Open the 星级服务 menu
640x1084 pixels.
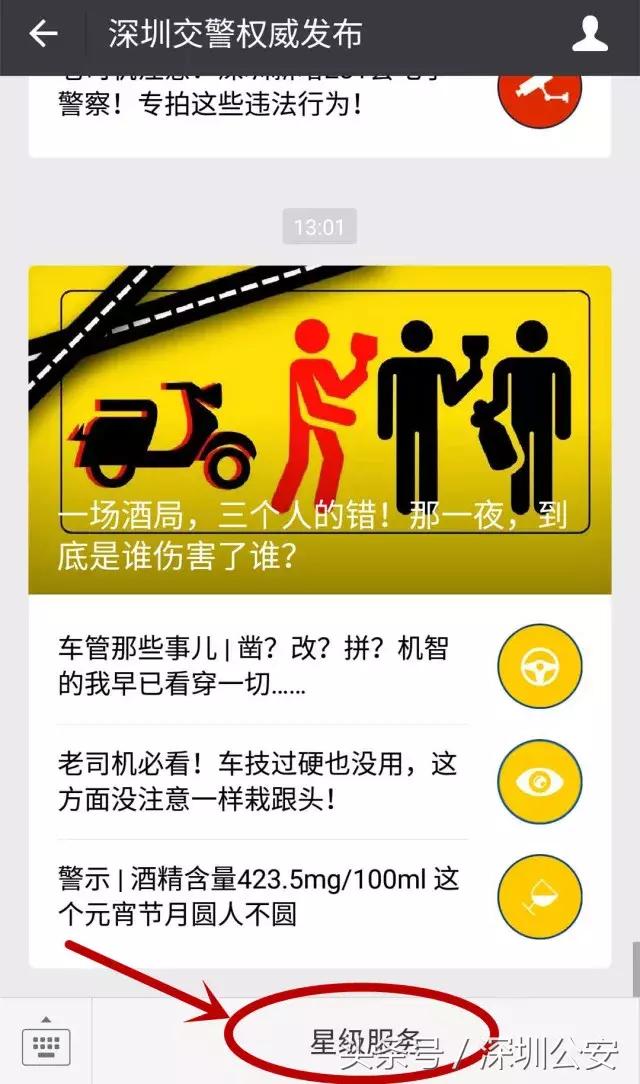coord(364,1041)
